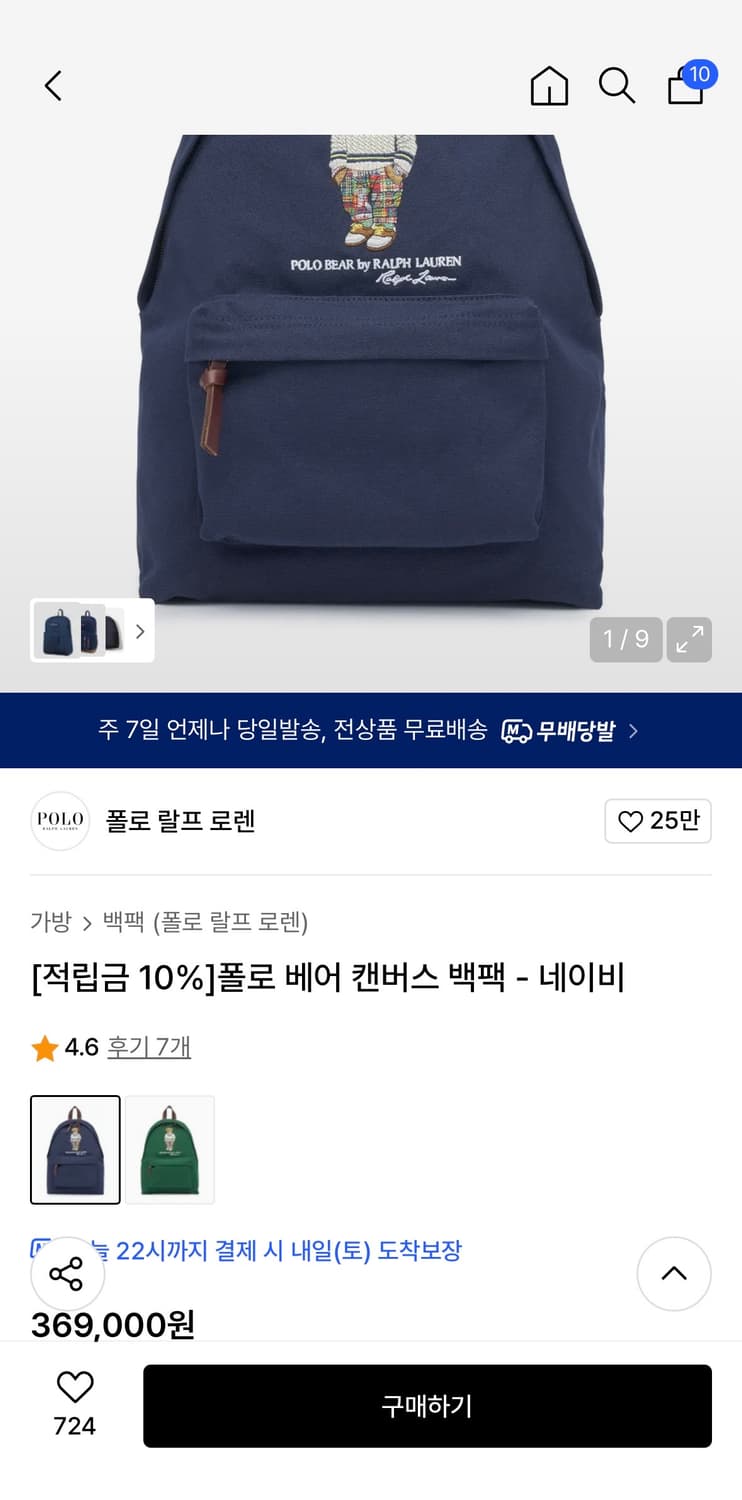This screenshot has width=742, height=1500.
Task: Favorite the 폴로 랄프 로렌 brand heart
Action: (x=658, y=820)
